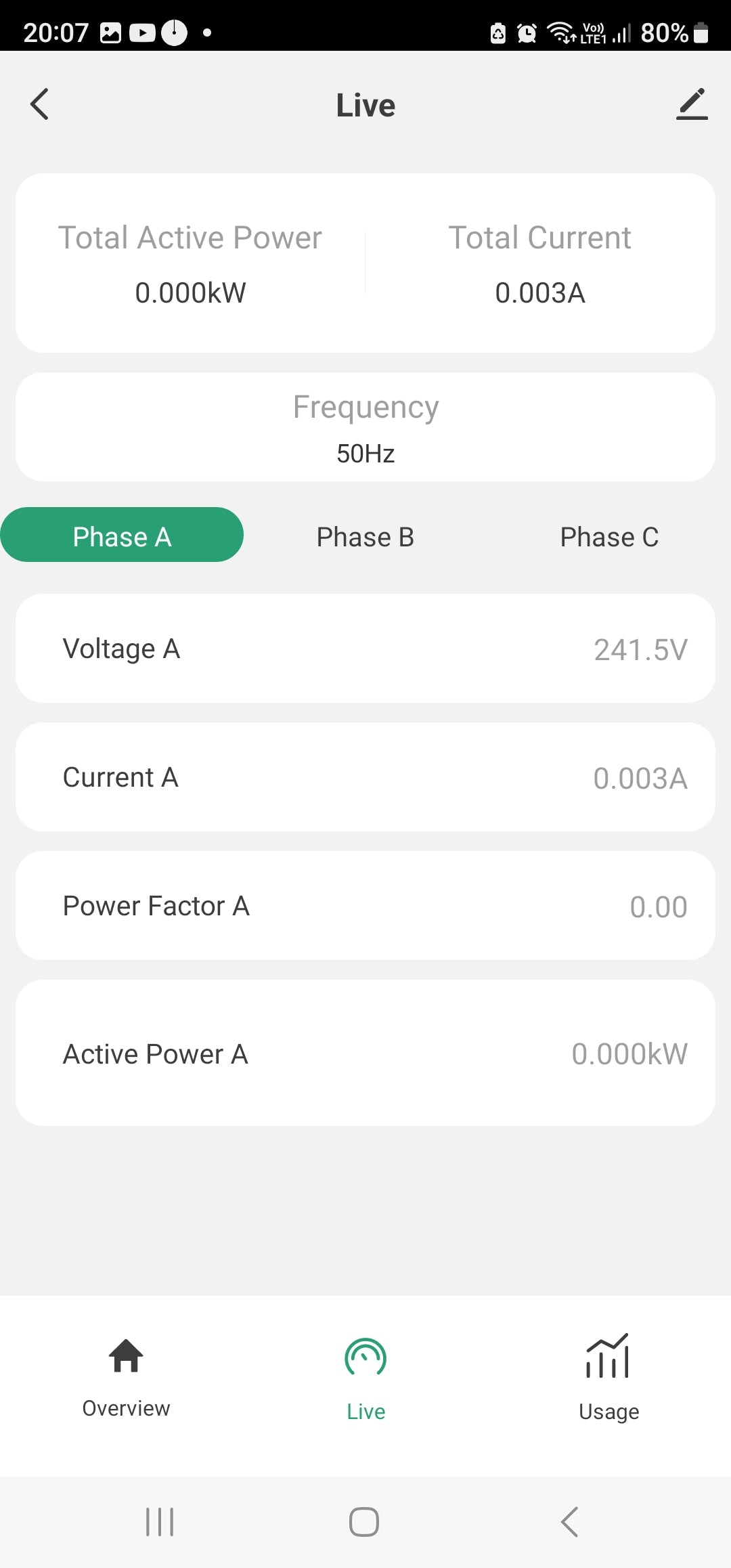Viewport: 731px width, 1568px height.
Task: Switch to the Usage tab
Action: [x=606, y=1381]
